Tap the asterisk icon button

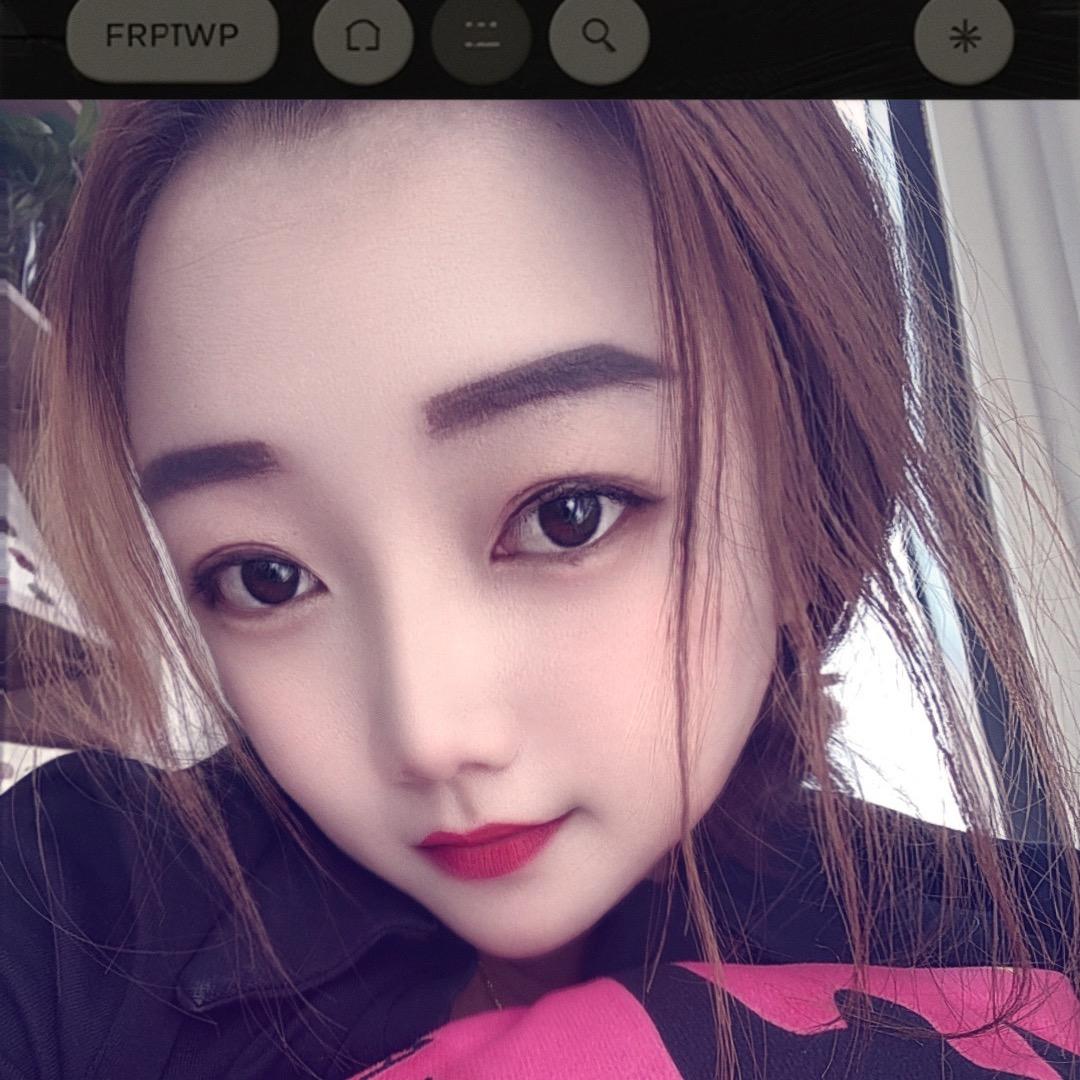coord(964,37)
